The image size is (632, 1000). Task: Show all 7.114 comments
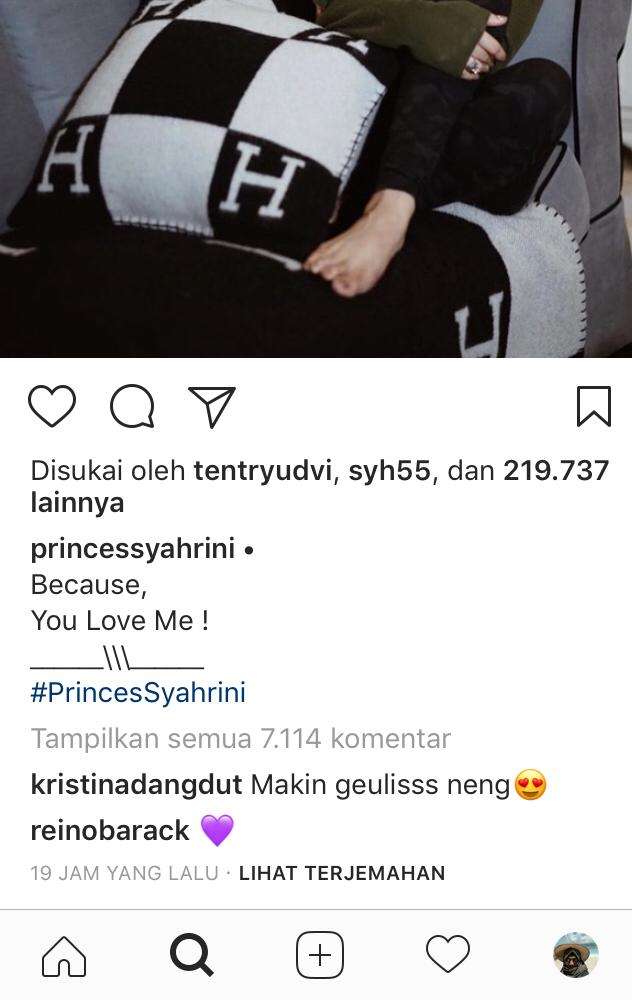240,739
